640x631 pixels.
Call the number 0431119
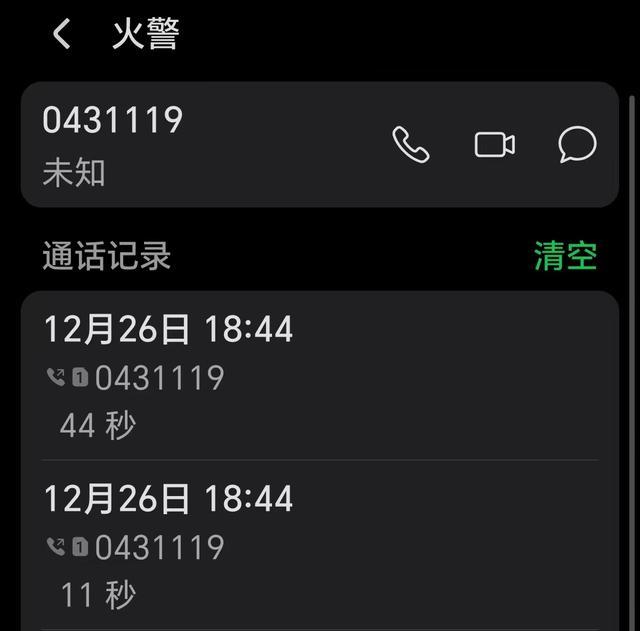(410, 145)
